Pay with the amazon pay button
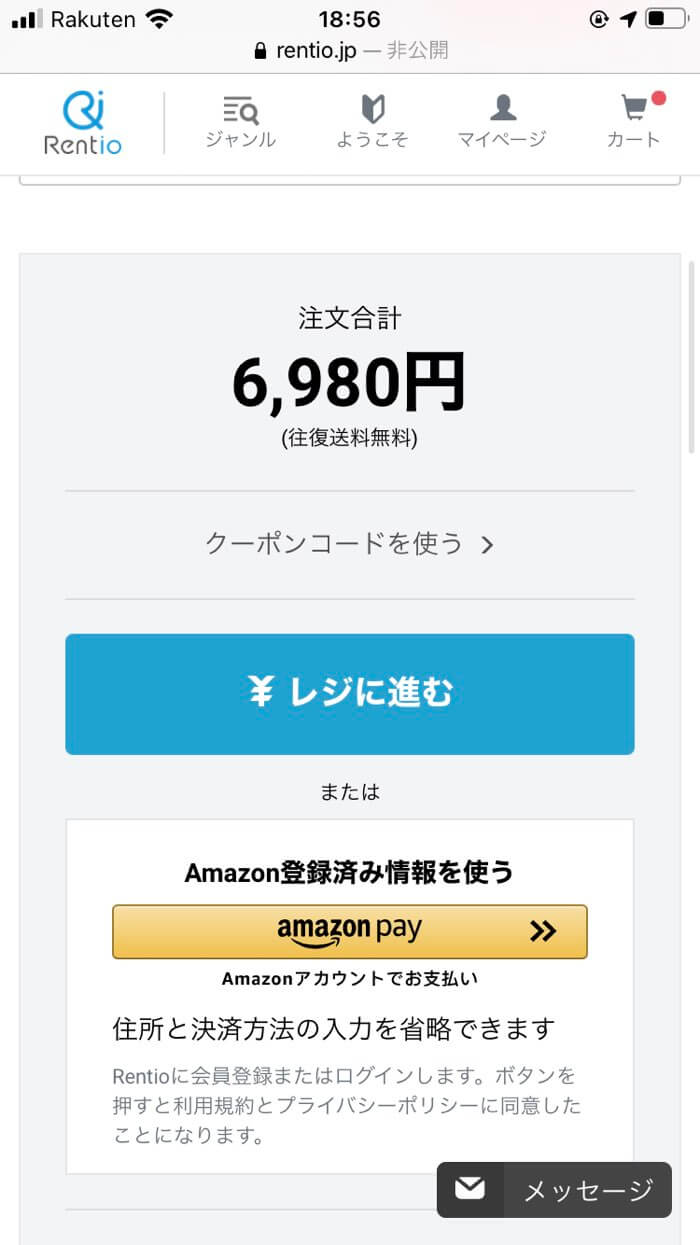The image size is (700, 1245). click(350, 932)
